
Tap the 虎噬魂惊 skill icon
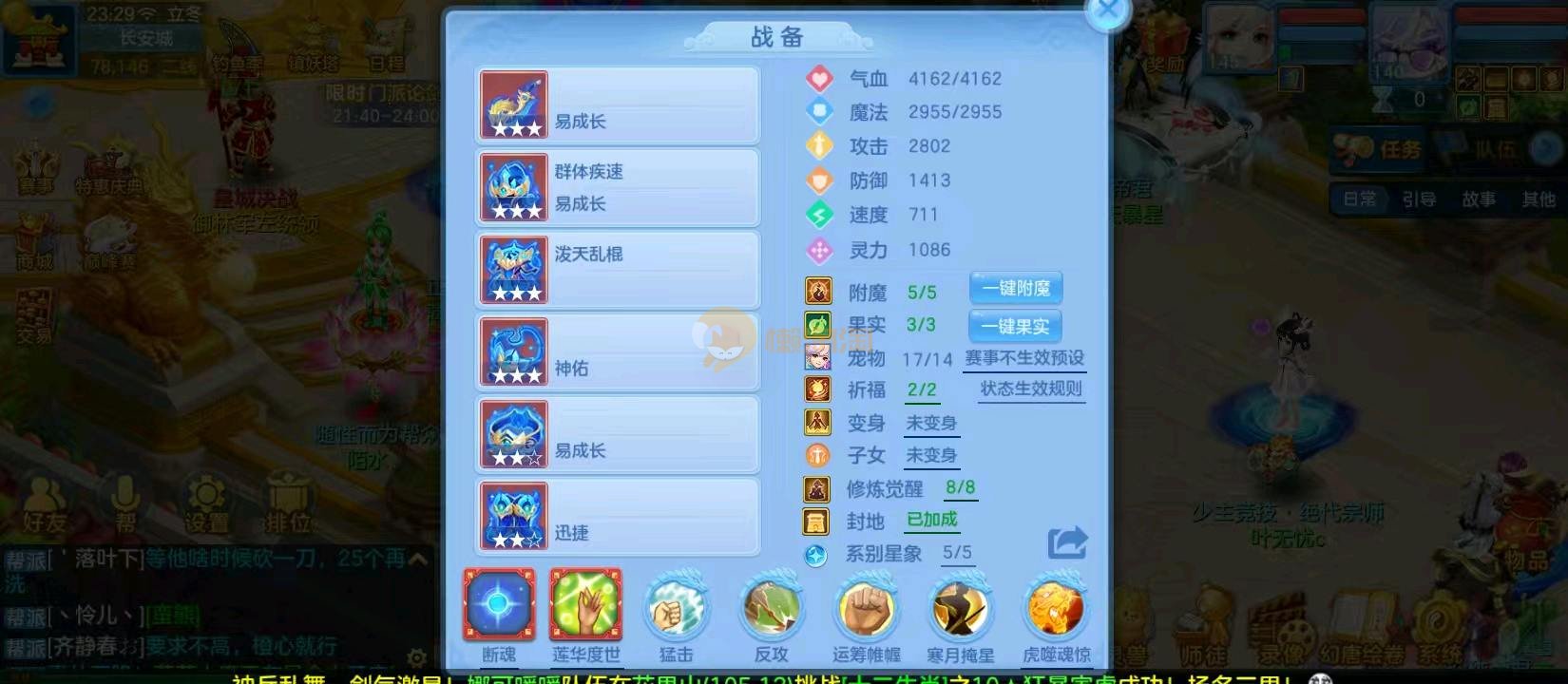click(x=1056, y=609)
